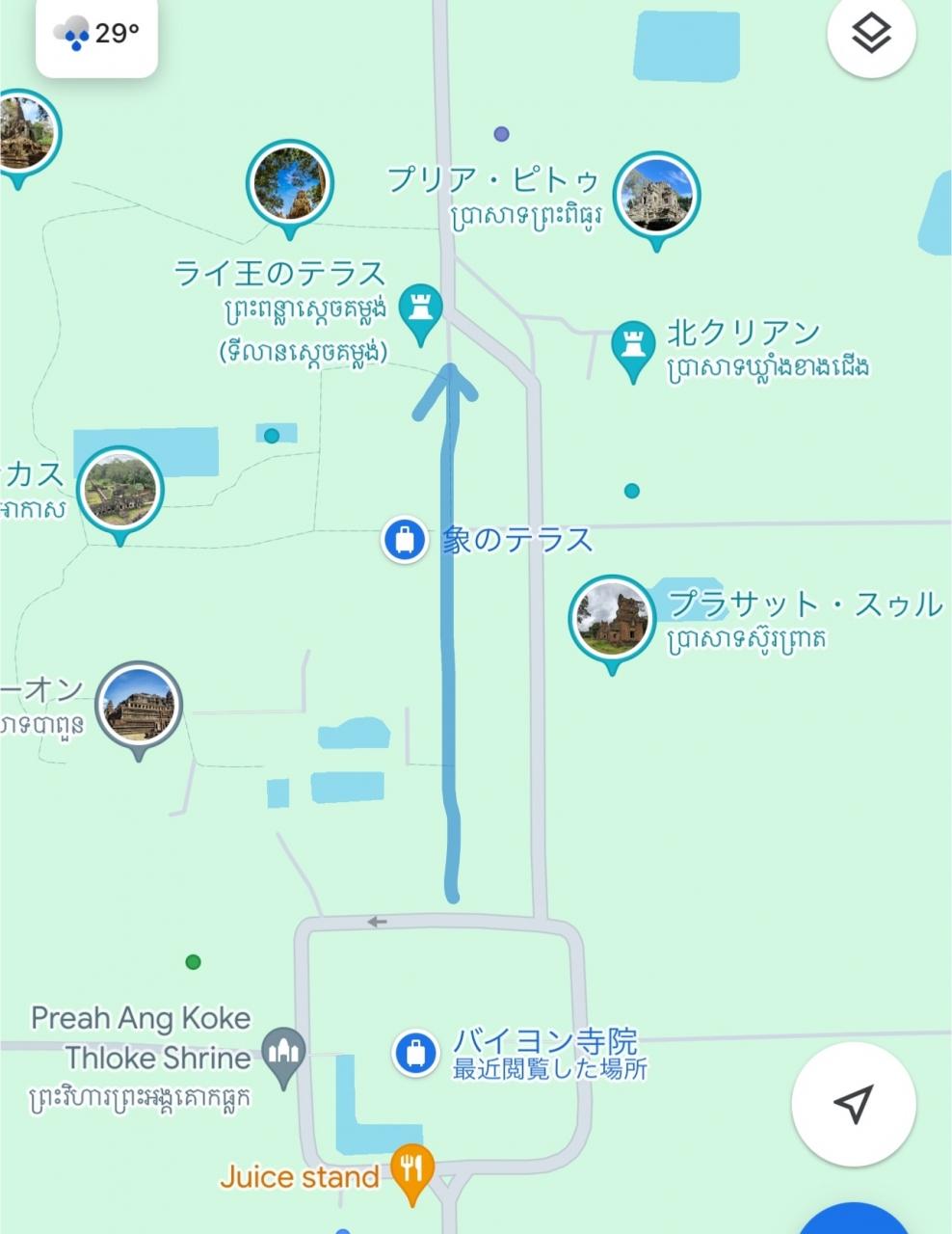This screenshot has height=1234, width=952.
Task: Open photo pin above ライ王のテラス label
Action: tap(290, 186)
